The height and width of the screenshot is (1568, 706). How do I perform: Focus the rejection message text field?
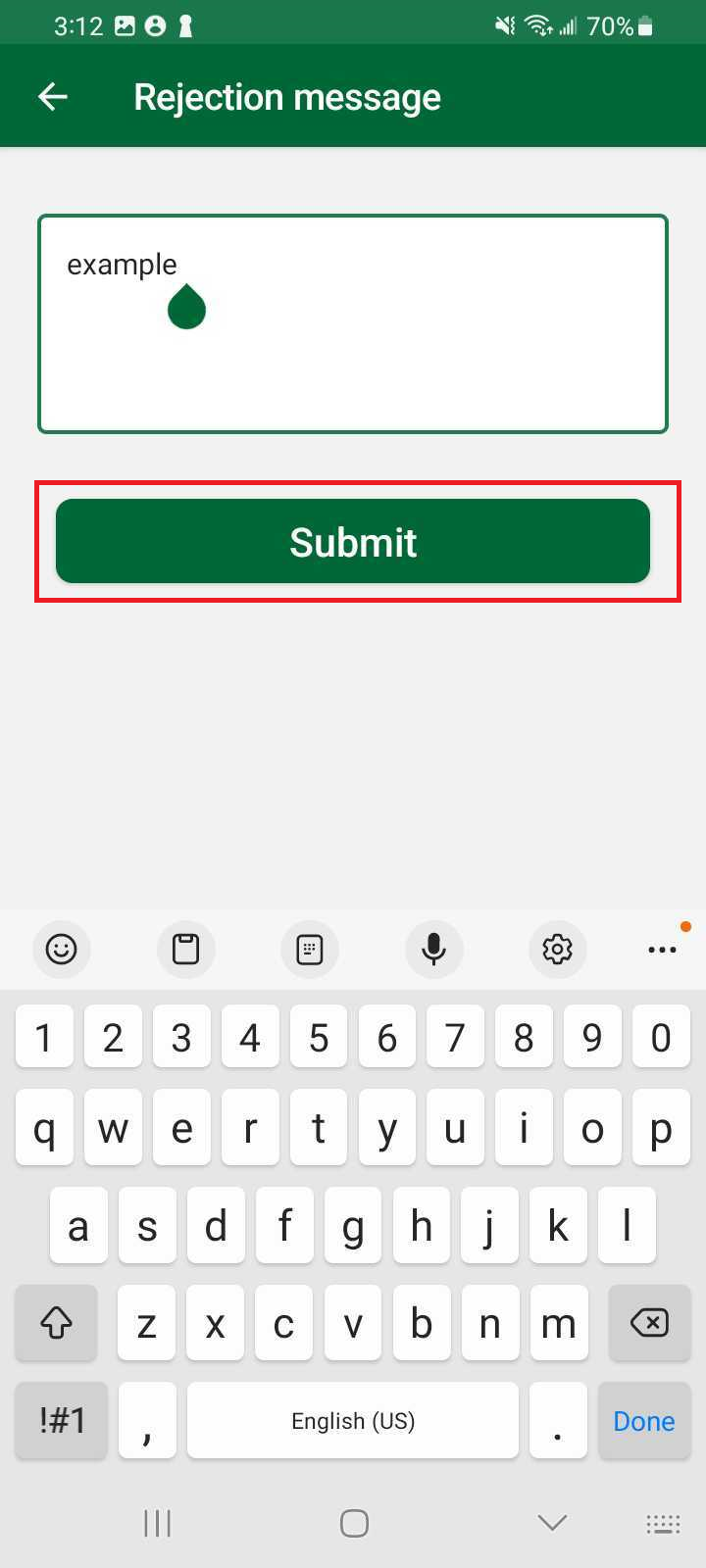(353, 323)
